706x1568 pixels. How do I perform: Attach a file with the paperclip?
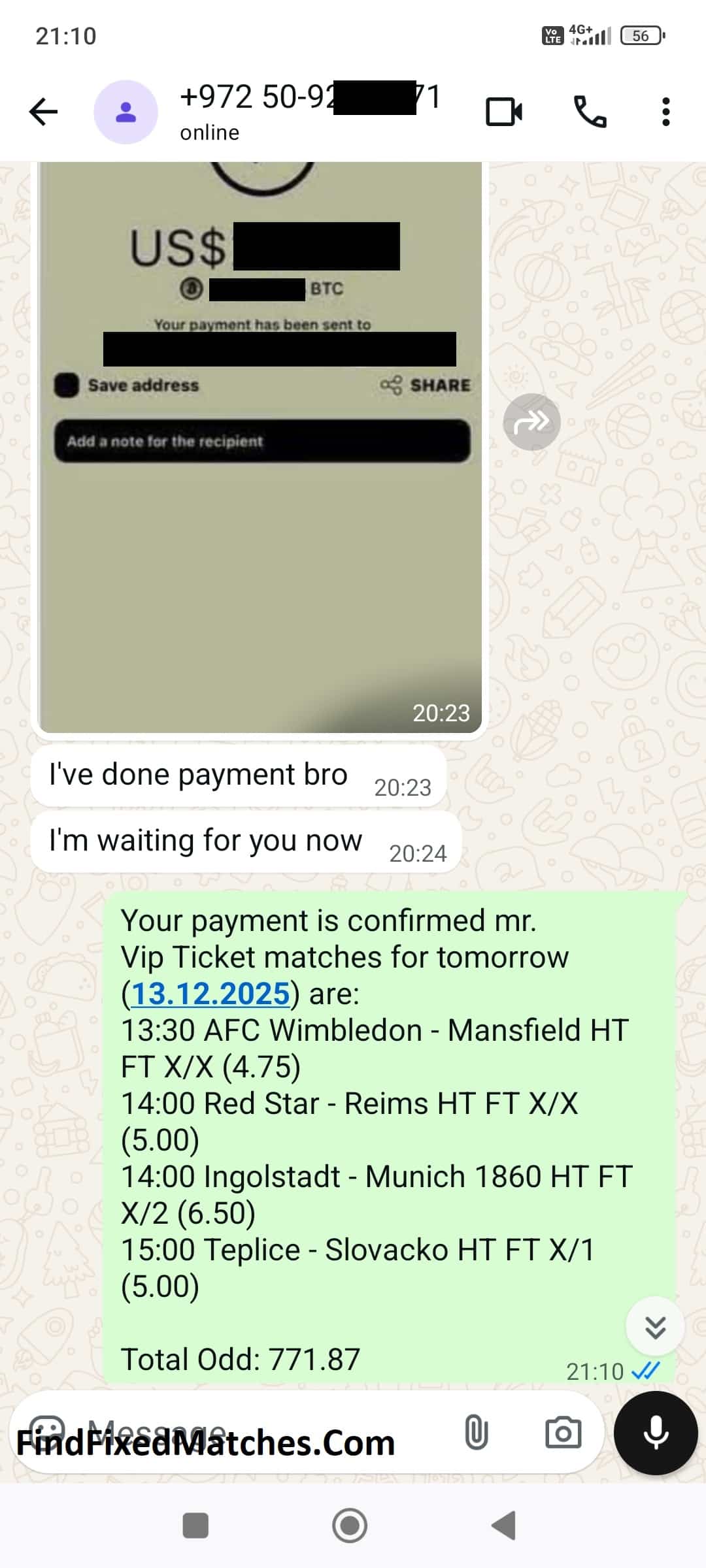click(476, 1432)
